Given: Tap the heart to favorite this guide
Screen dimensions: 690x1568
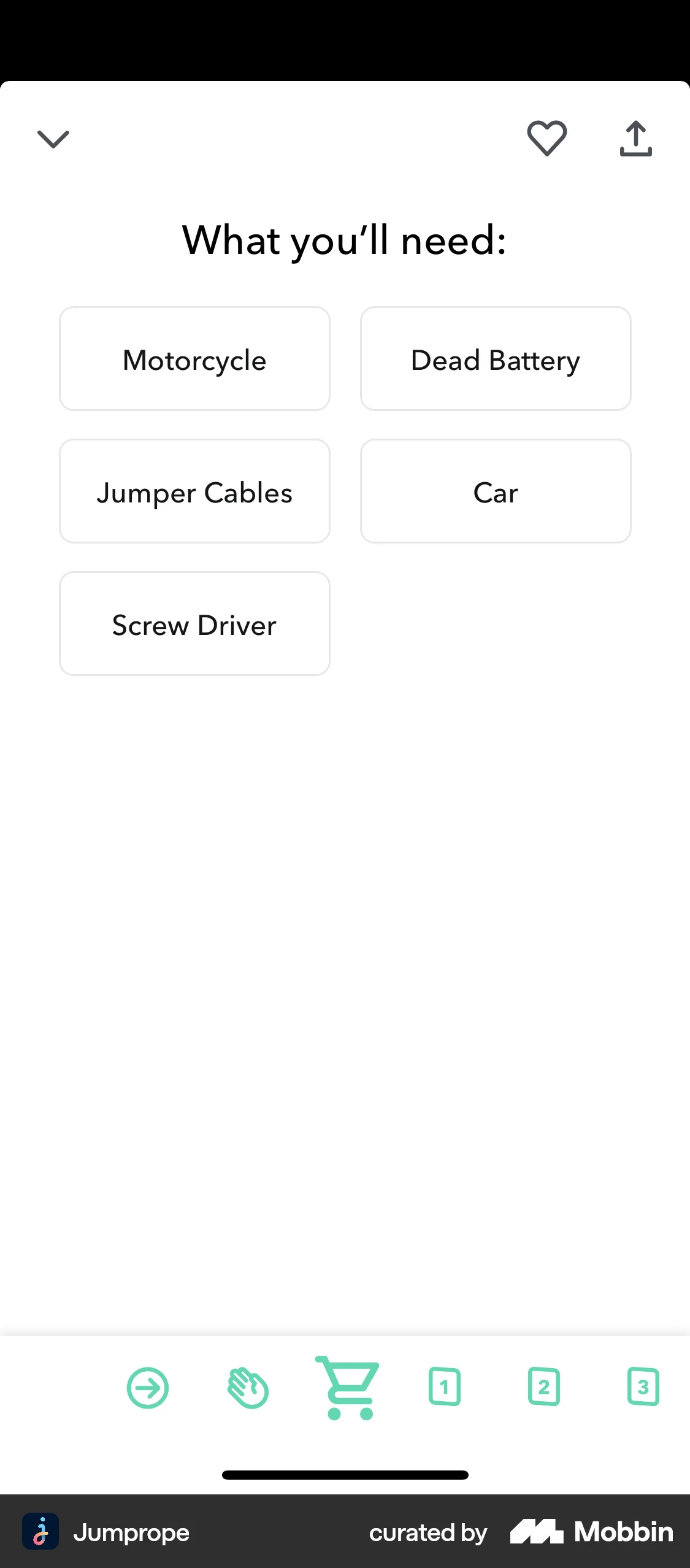Looking at the screenshot, I should 546,138.
